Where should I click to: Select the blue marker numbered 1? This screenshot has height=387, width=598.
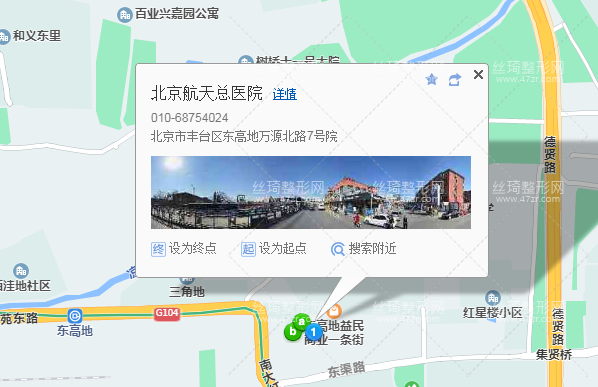tap(313, 332)
